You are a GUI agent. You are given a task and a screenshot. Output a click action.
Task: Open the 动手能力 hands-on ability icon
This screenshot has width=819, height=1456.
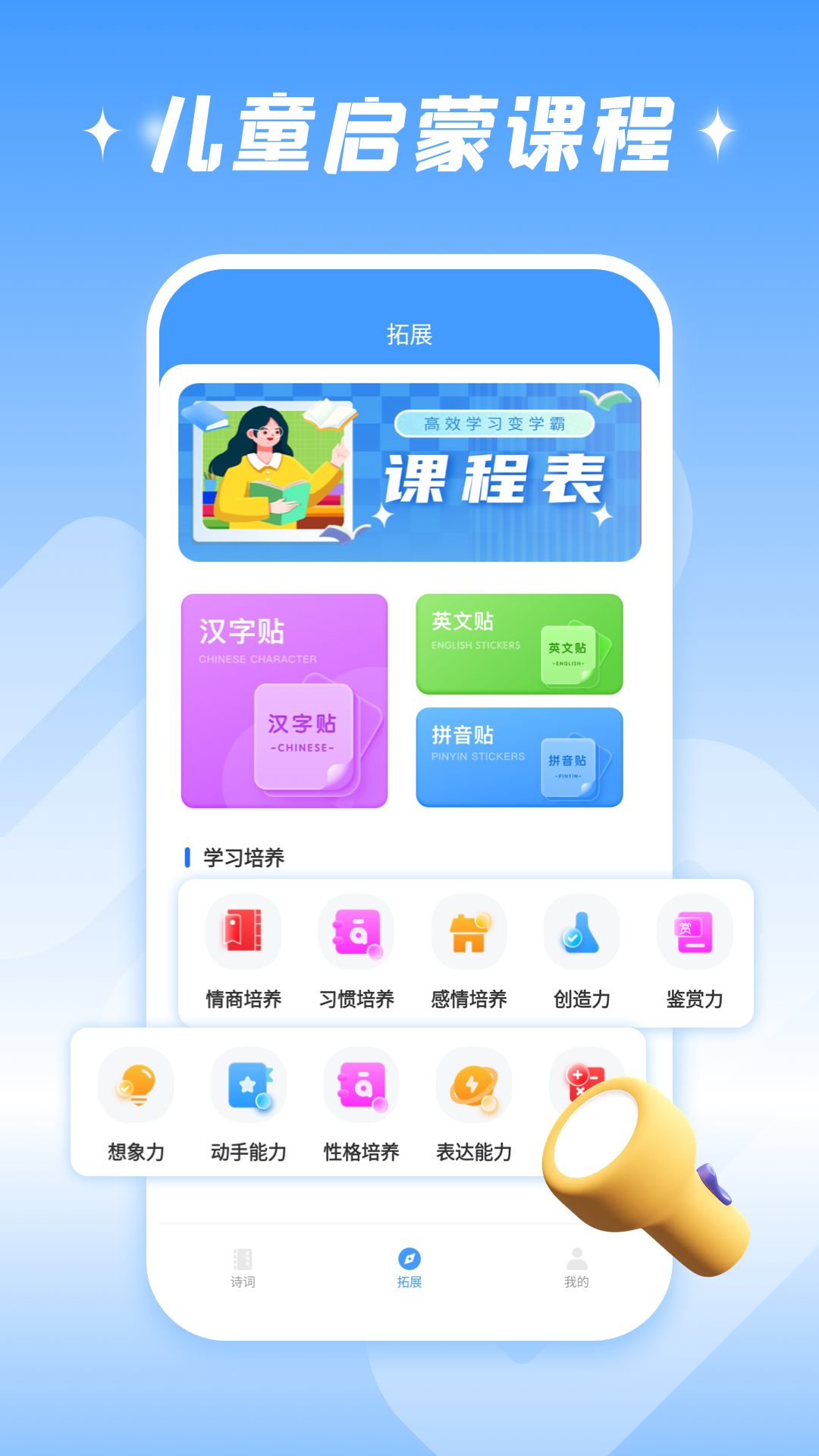(x=247, y=1084)
